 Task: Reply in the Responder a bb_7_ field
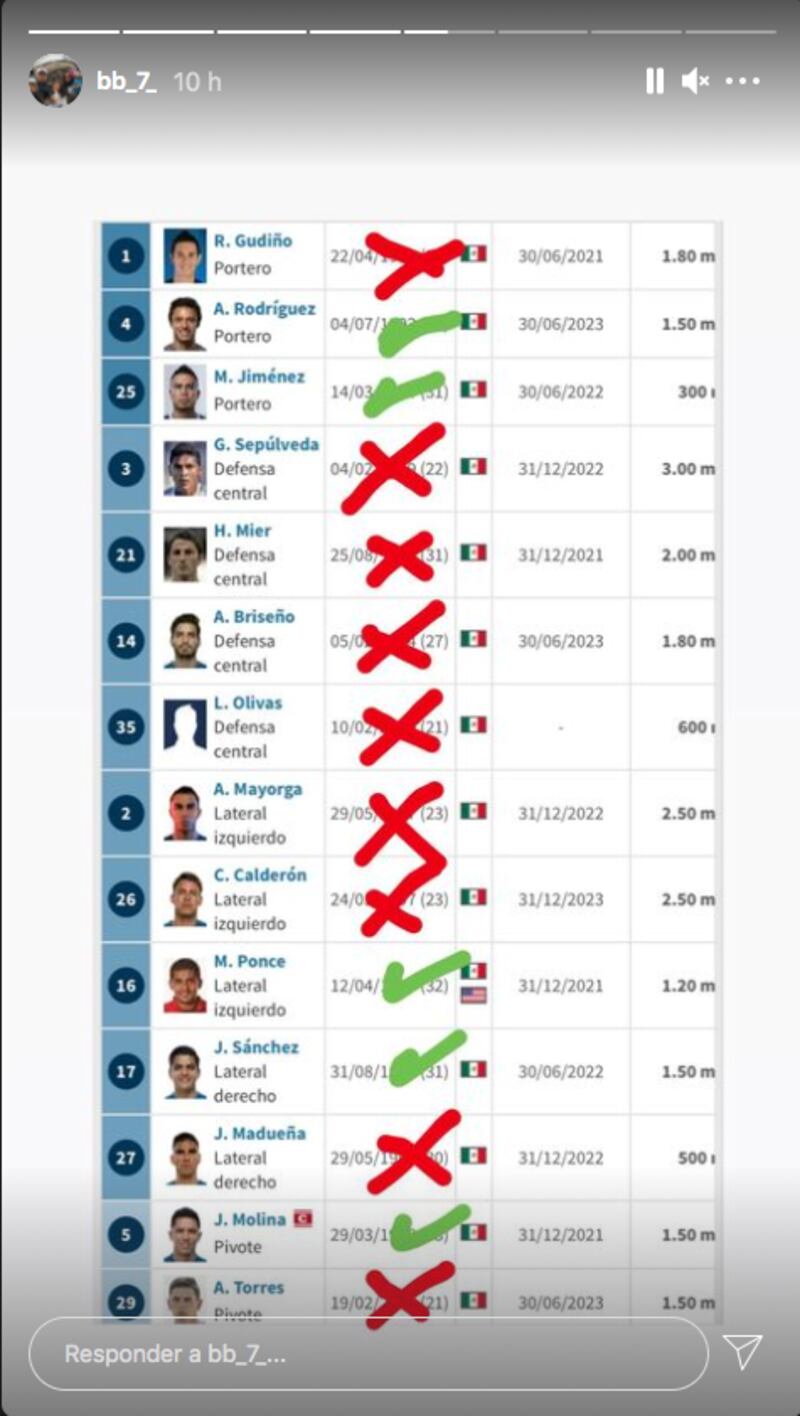tap(368, 1354)
